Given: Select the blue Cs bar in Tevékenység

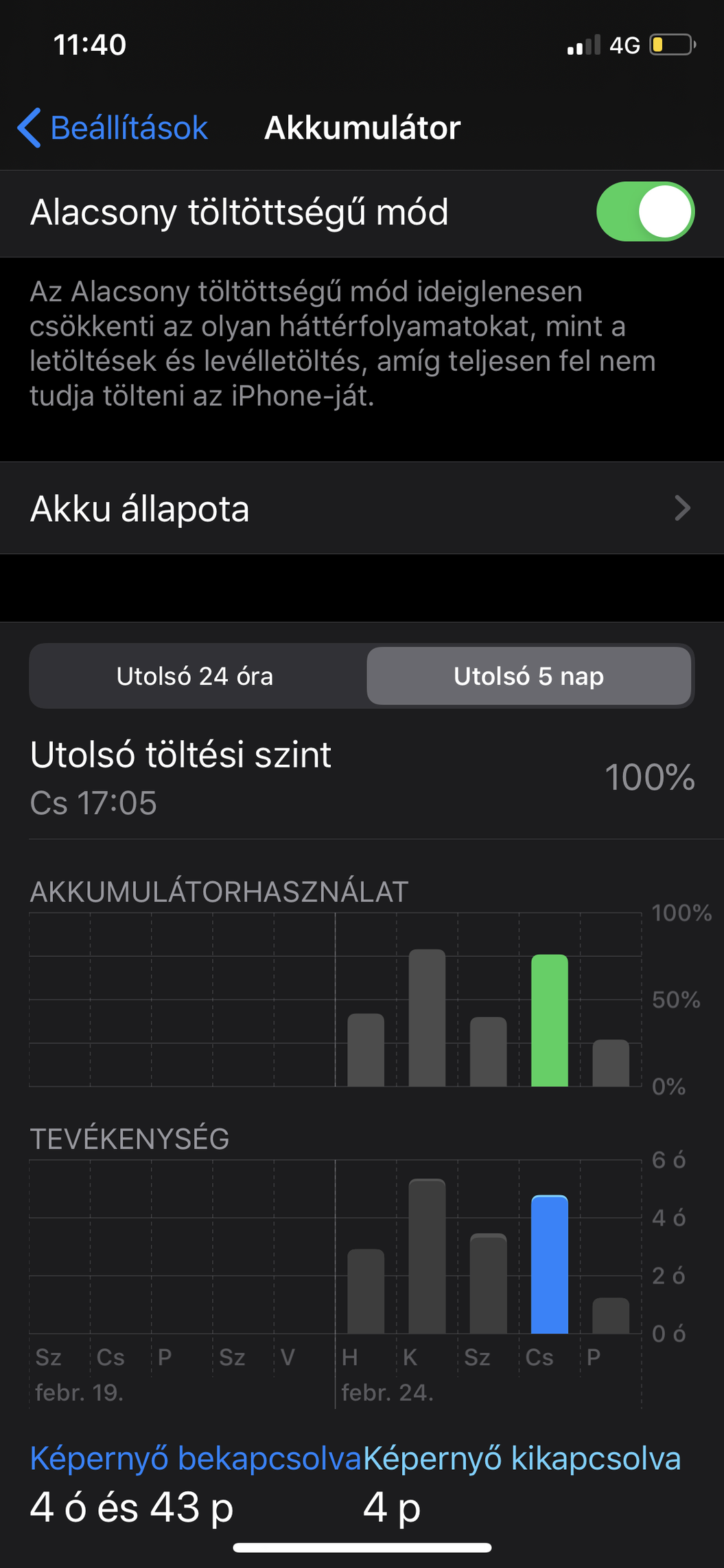Looking at the screenshot, I should (550, 1265).
